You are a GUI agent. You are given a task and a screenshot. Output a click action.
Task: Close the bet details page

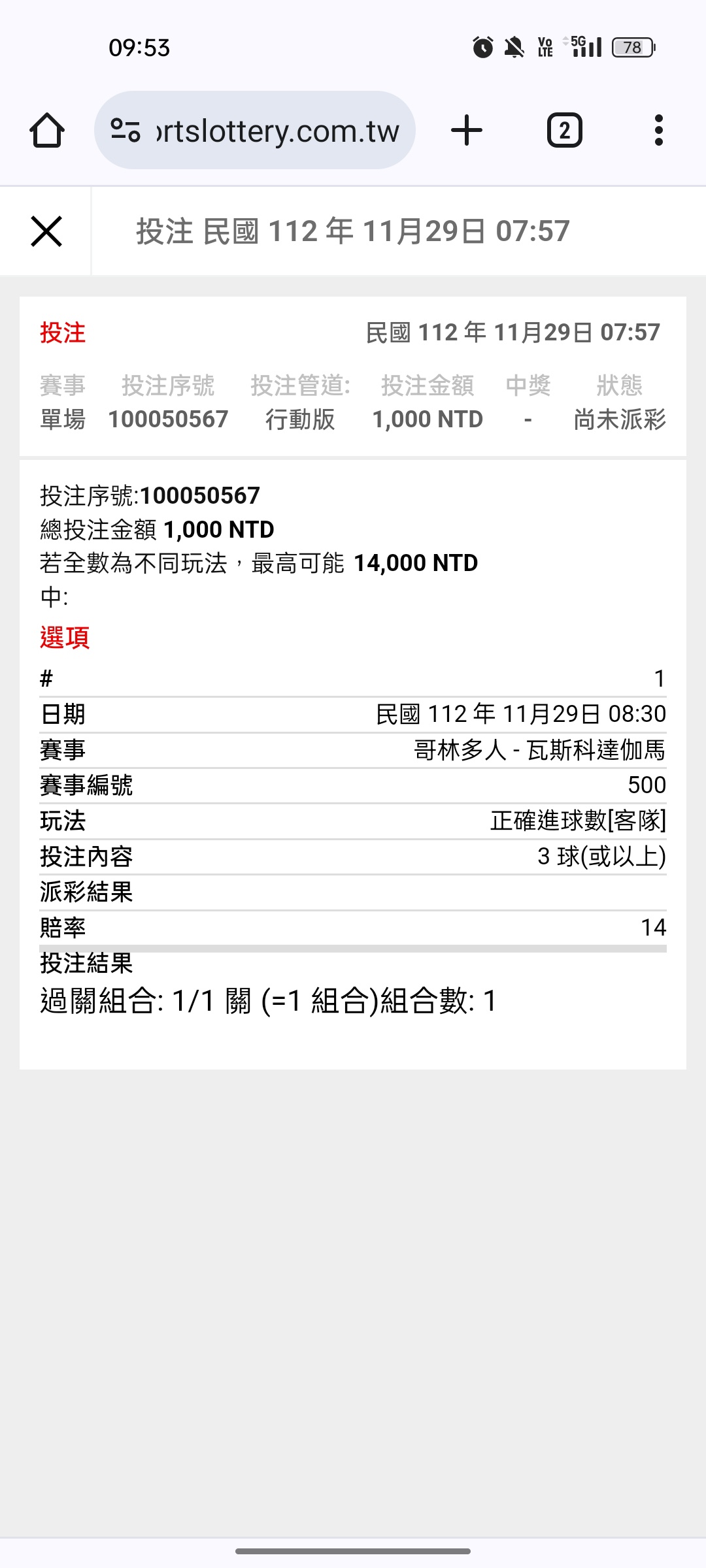point(46,231)
